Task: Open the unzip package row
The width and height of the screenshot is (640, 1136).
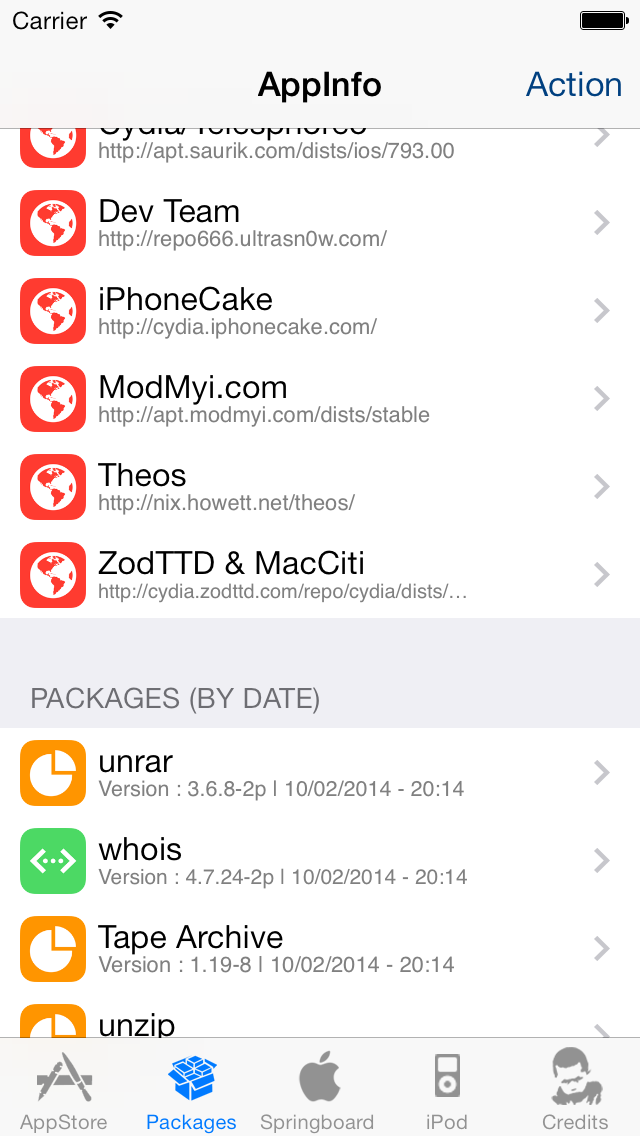Action: [320, 1022]
